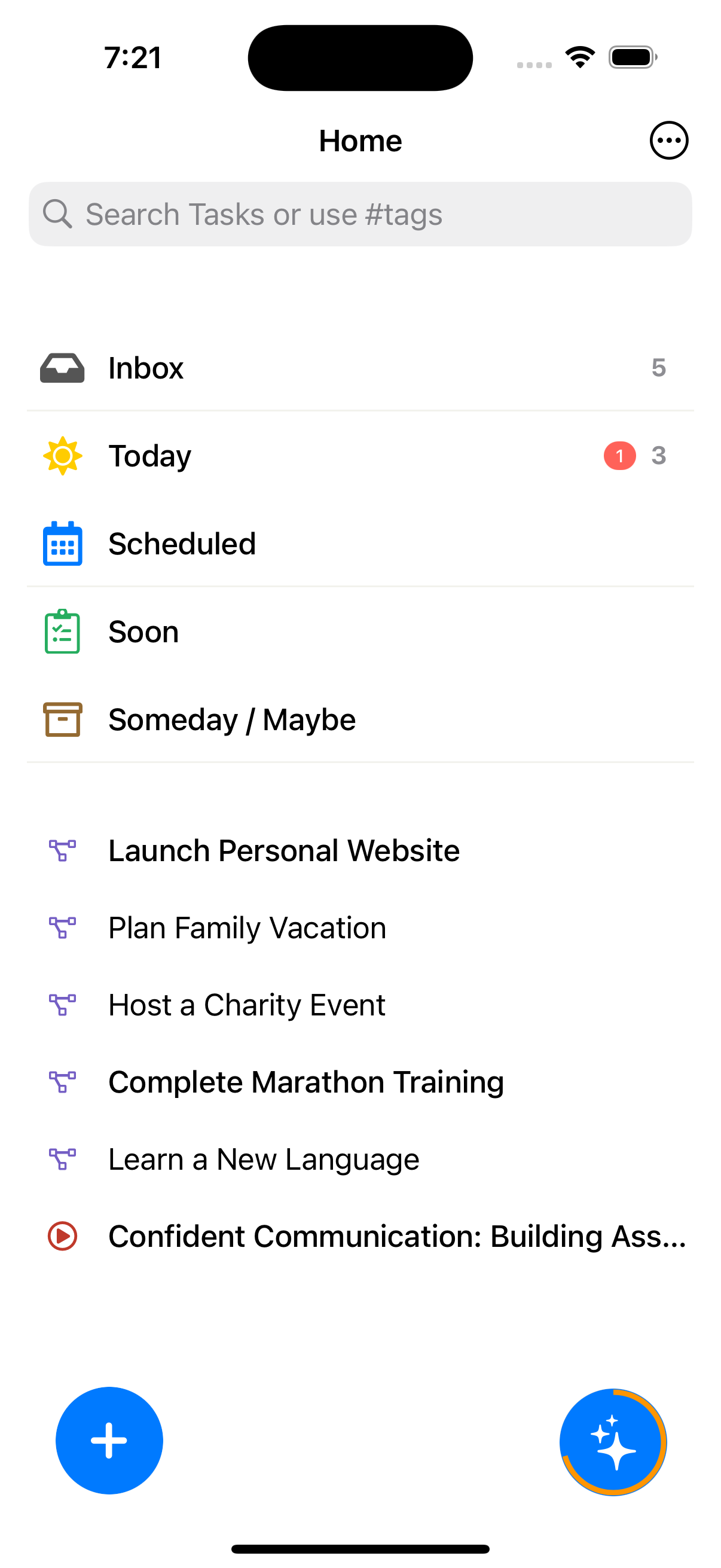Image resolution: width=721 pixels, height=1568 pixels.
Task: Open the More options ellipsis menu
Action: click(x=669, y=140)
